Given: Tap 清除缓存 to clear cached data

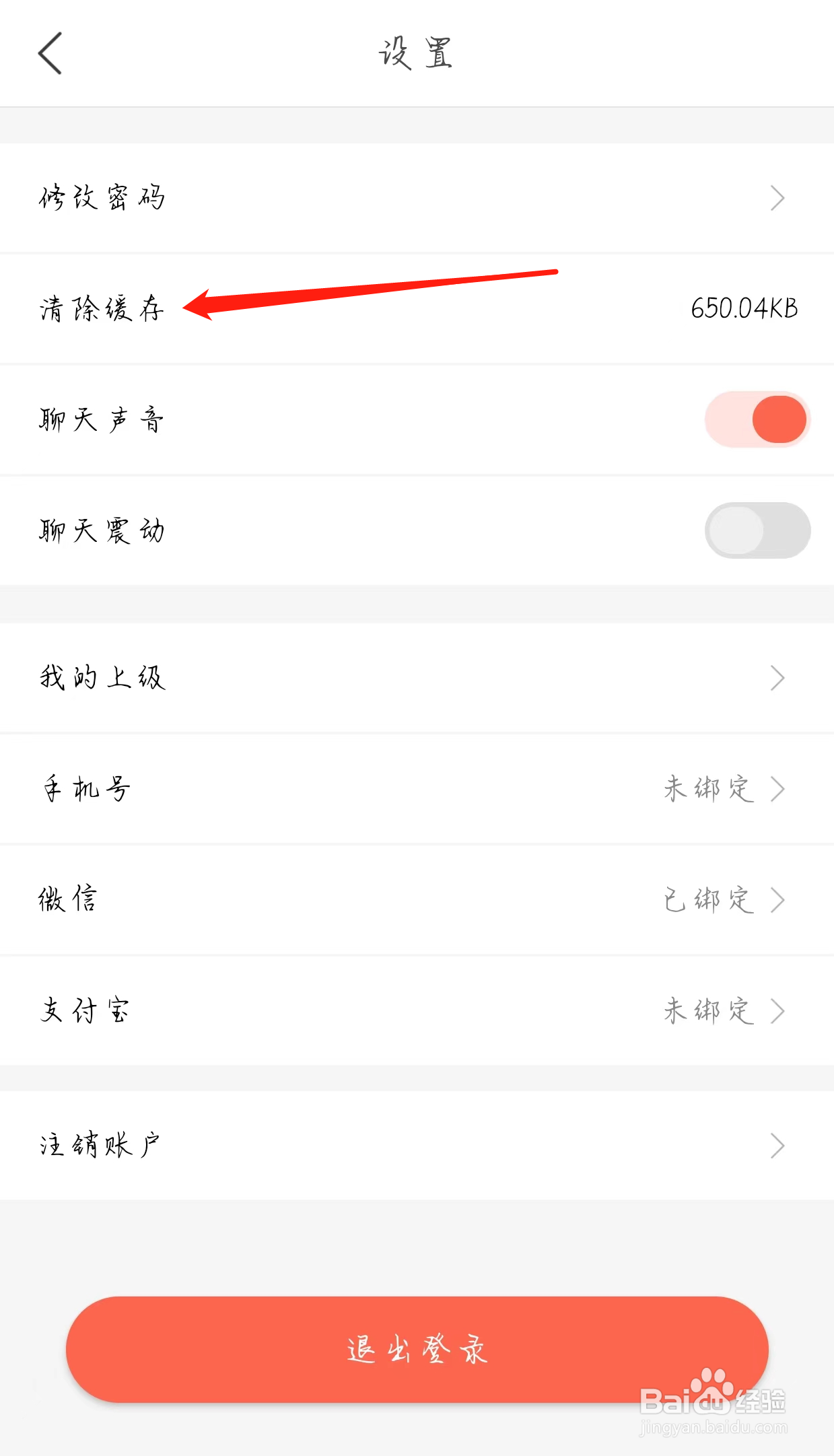Looking at the screenshot, I should 417,309.
